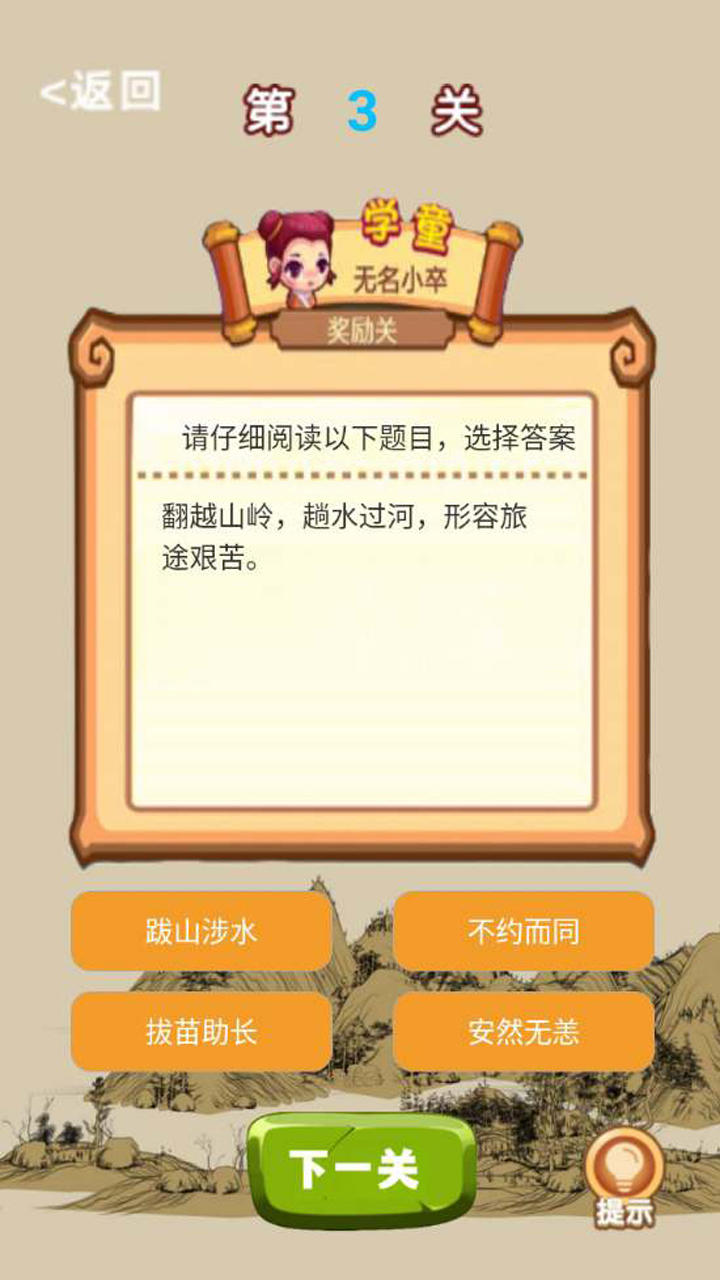Choose the answer 不约而同

[523, 932]
